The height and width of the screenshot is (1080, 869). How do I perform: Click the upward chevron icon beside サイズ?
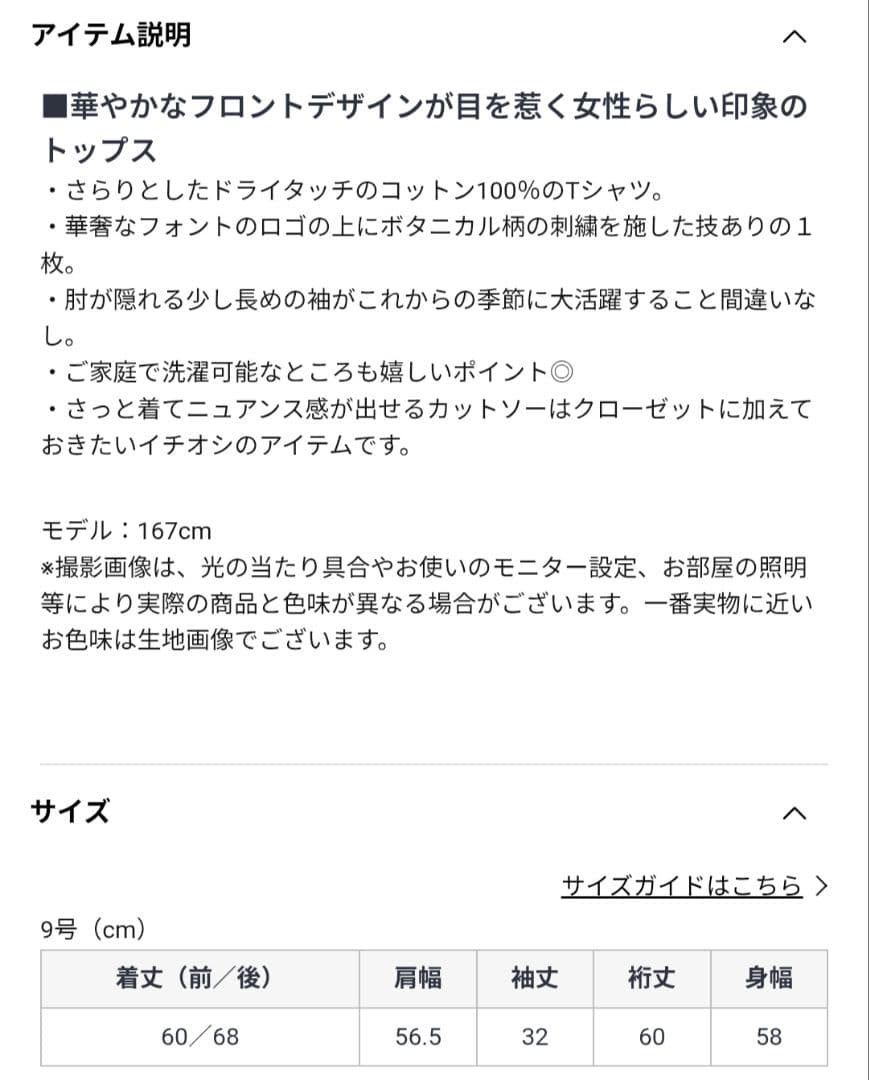pos(794,813)
